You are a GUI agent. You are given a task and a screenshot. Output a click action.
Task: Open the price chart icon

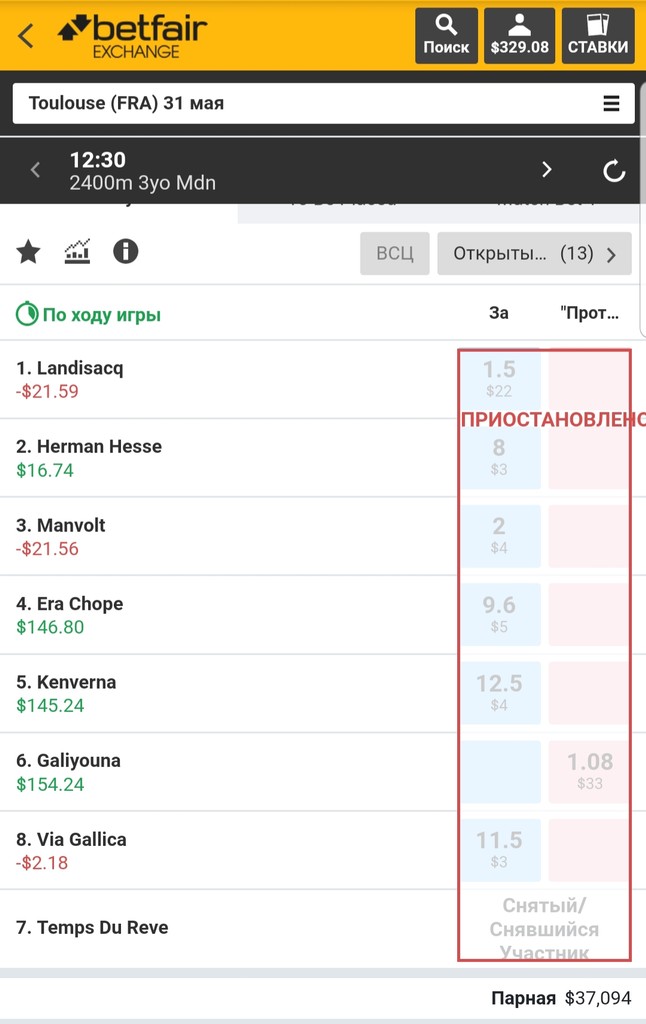[x=77, y=252]
